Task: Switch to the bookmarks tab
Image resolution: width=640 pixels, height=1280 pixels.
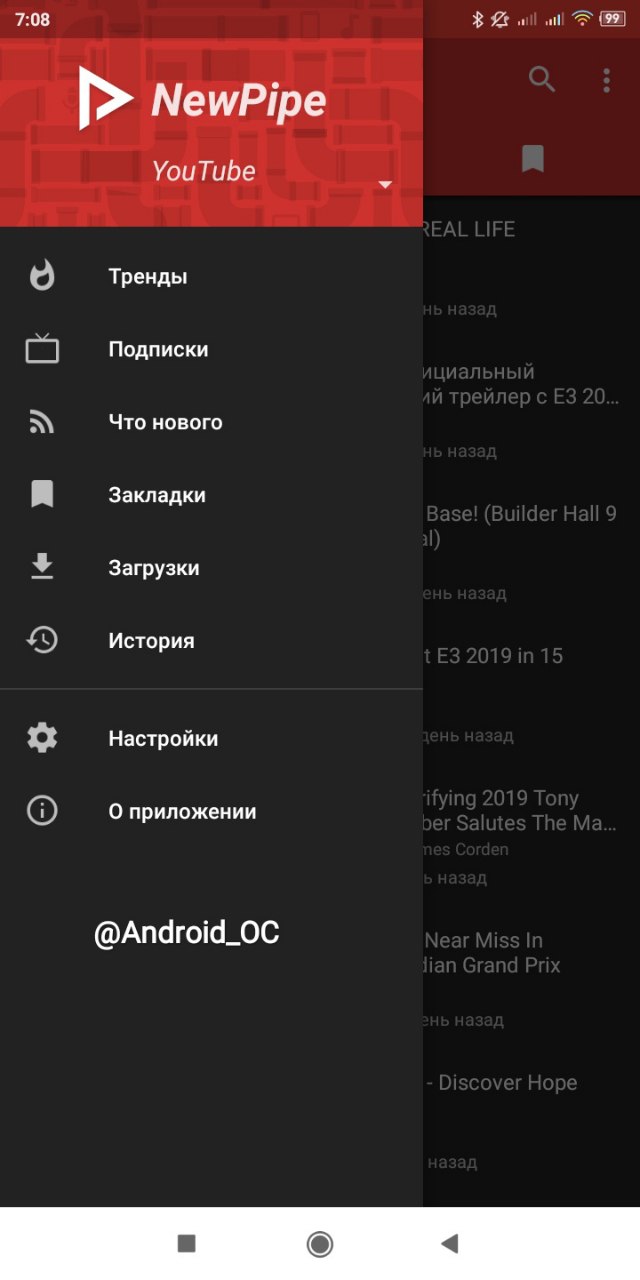Action: pyautogui.click(x=532, y=159)
